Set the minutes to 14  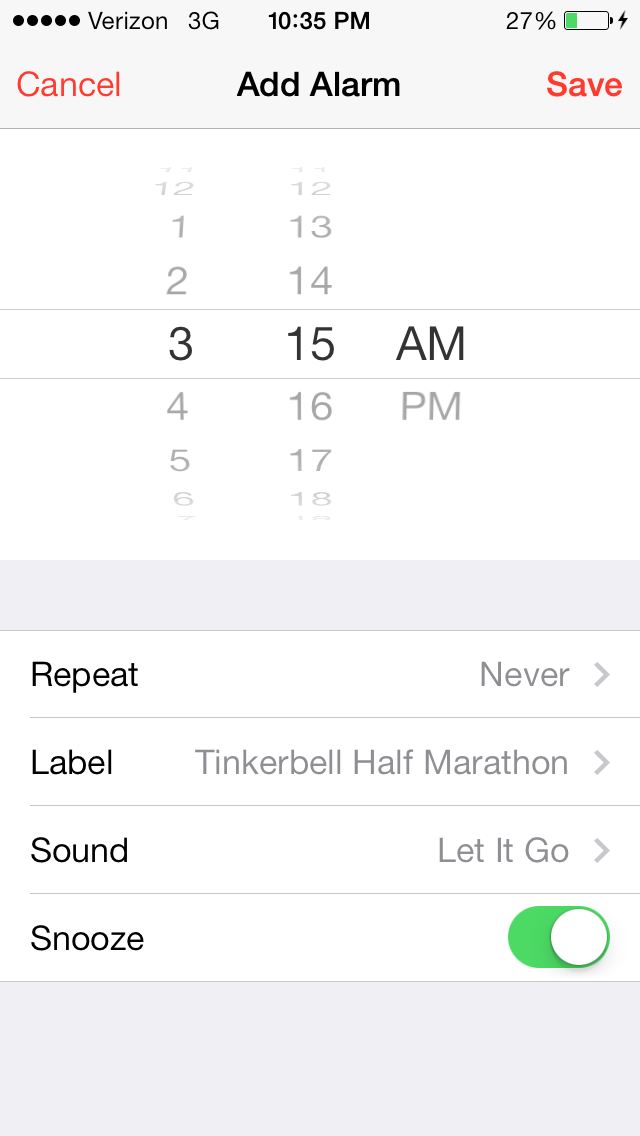pos(310,281)
